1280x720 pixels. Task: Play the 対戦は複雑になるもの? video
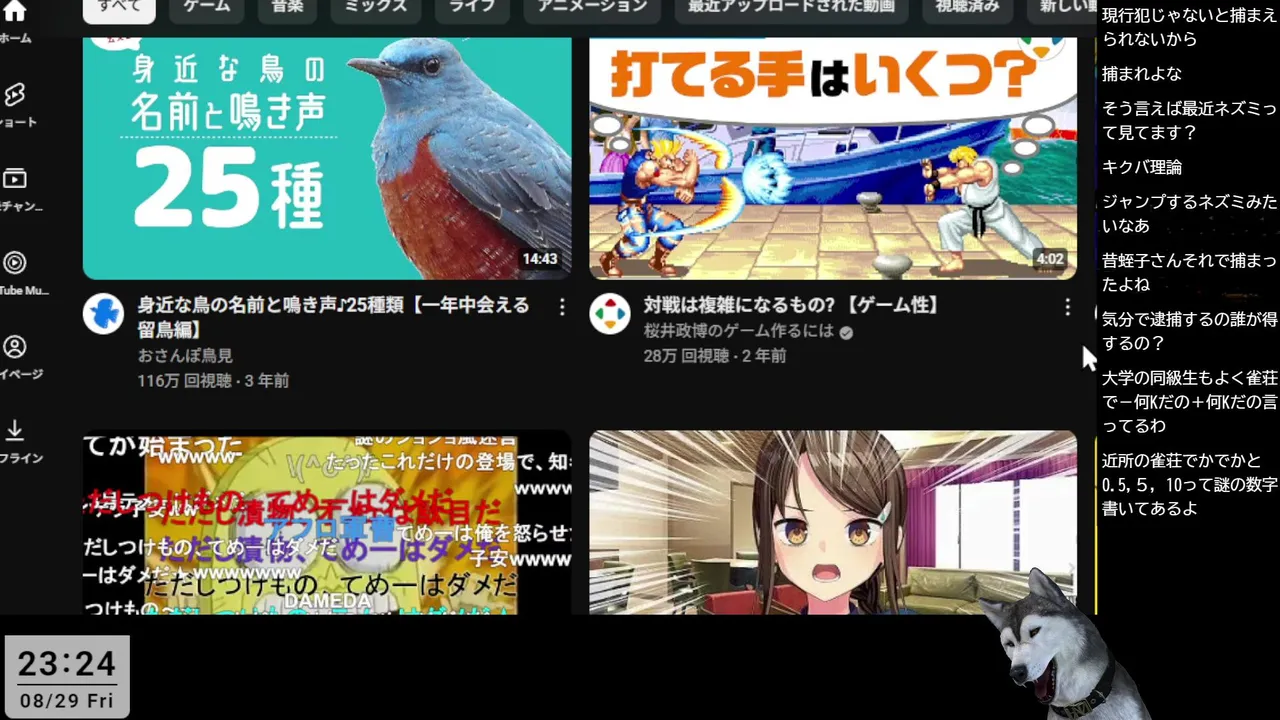tap(833, 158)
